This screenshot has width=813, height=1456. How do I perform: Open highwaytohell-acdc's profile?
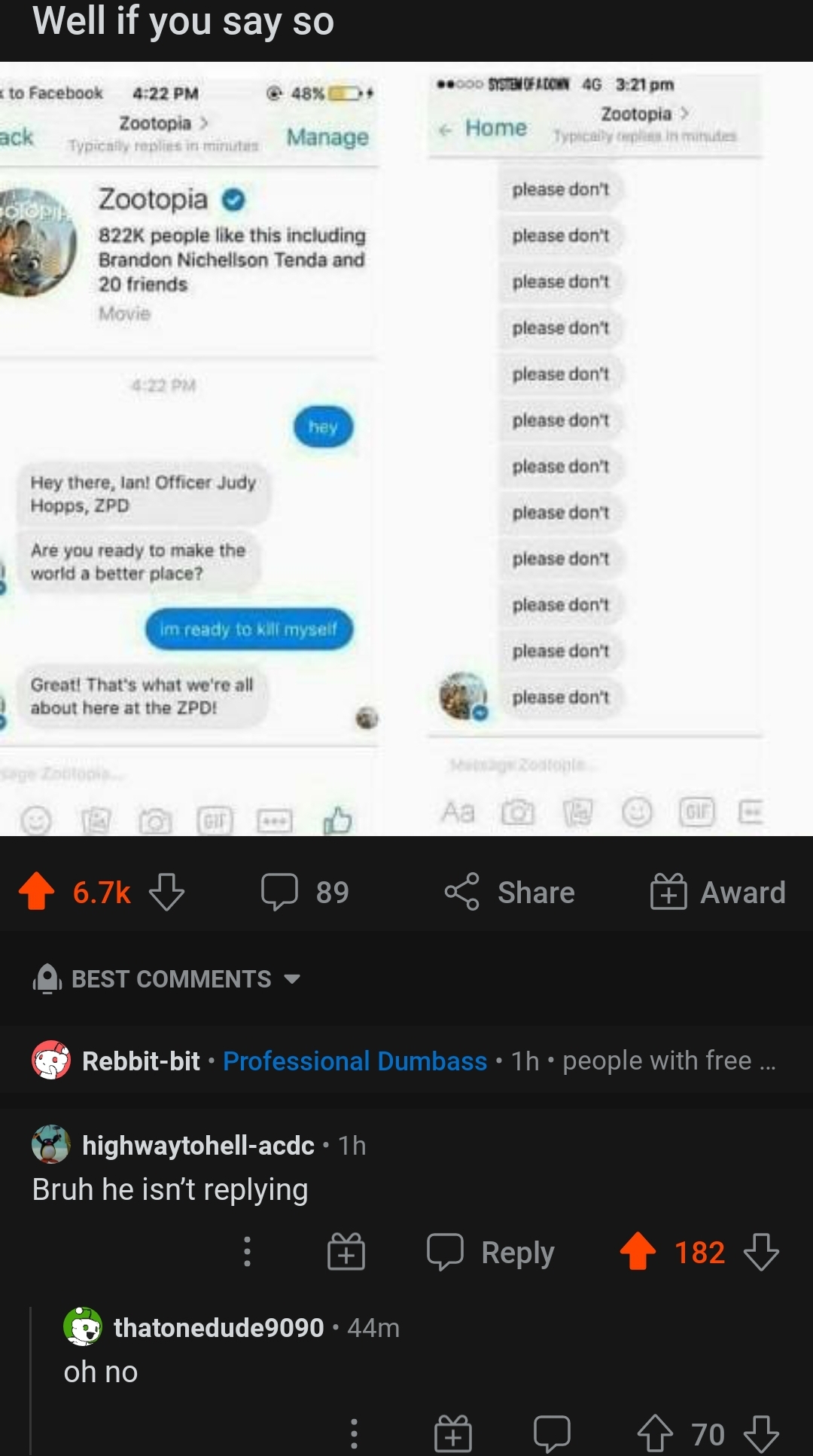click(x=197, y=1145)
